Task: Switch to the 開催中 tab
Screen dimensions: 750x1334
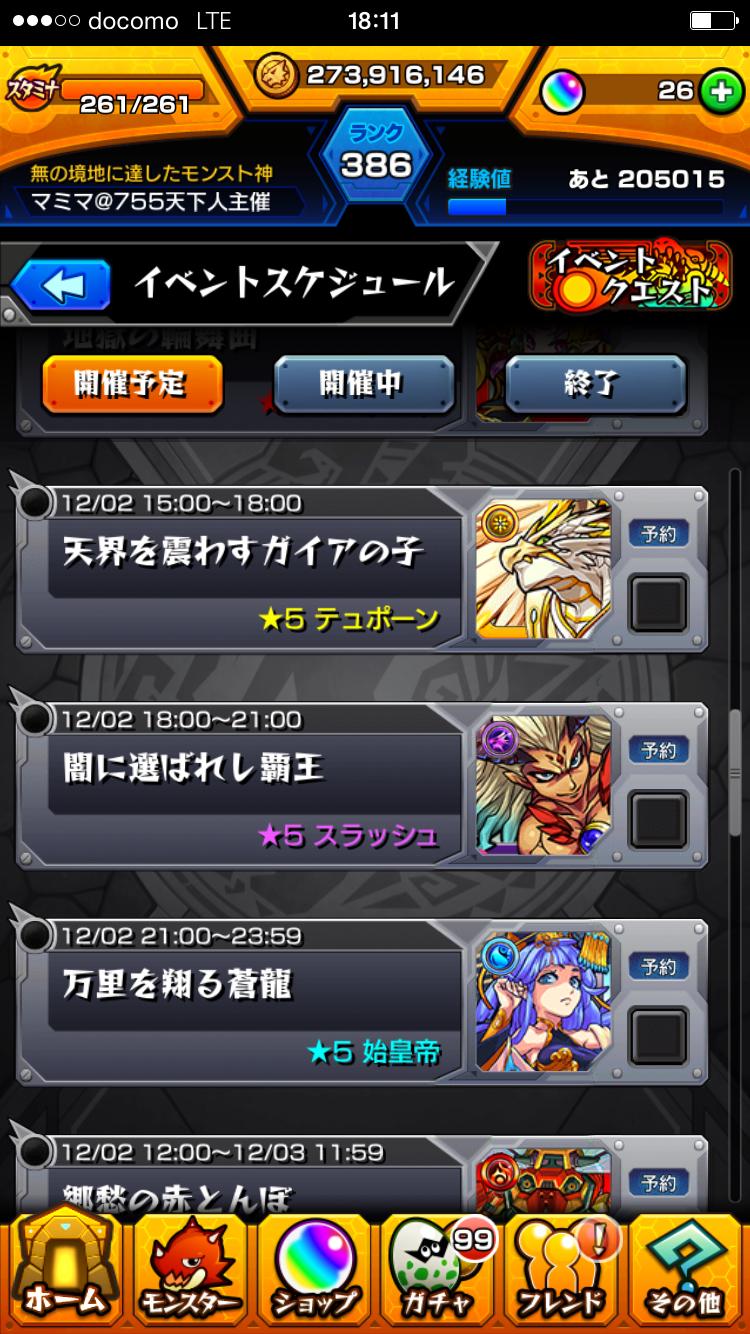Action: coord(364,387)
